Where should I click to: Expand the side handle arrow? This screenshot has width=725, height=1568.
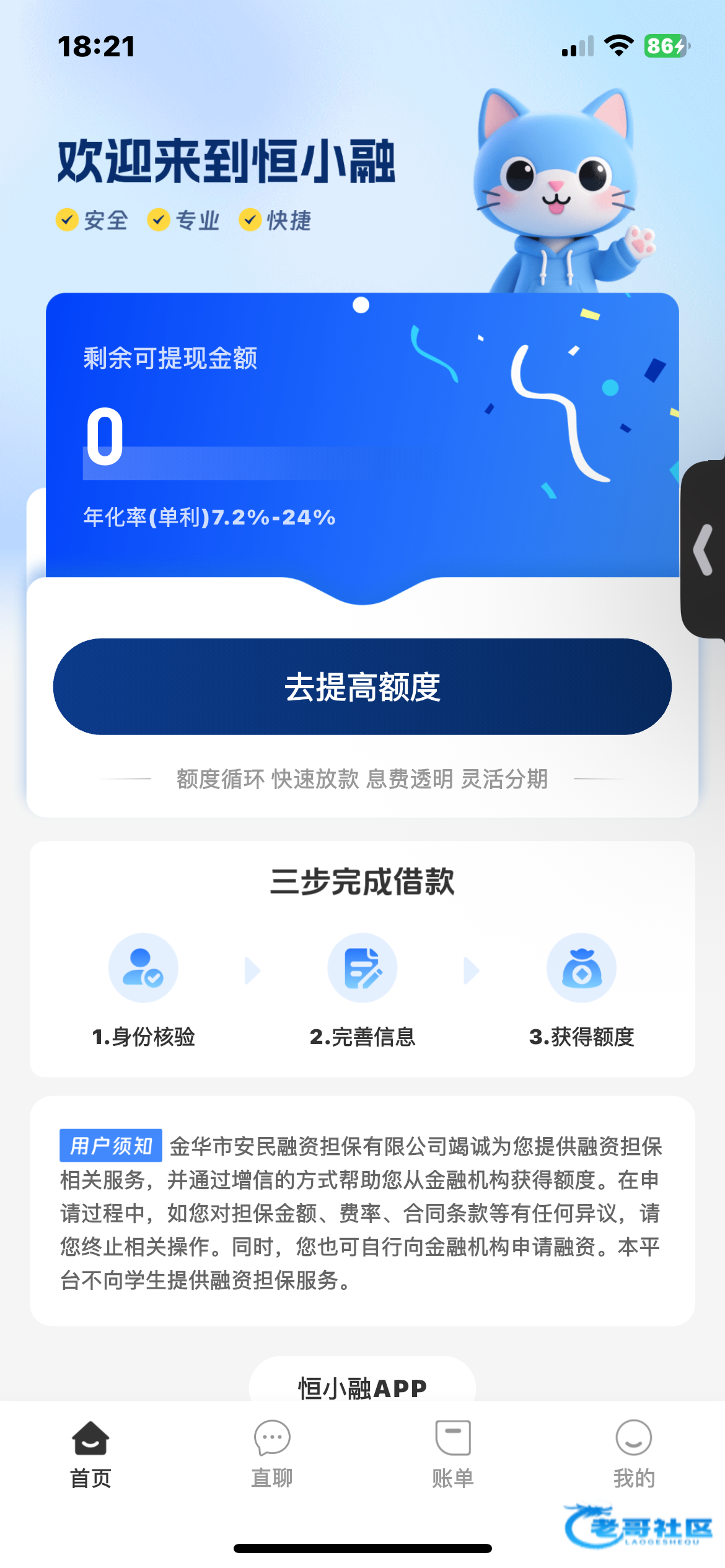click(704, 549)
